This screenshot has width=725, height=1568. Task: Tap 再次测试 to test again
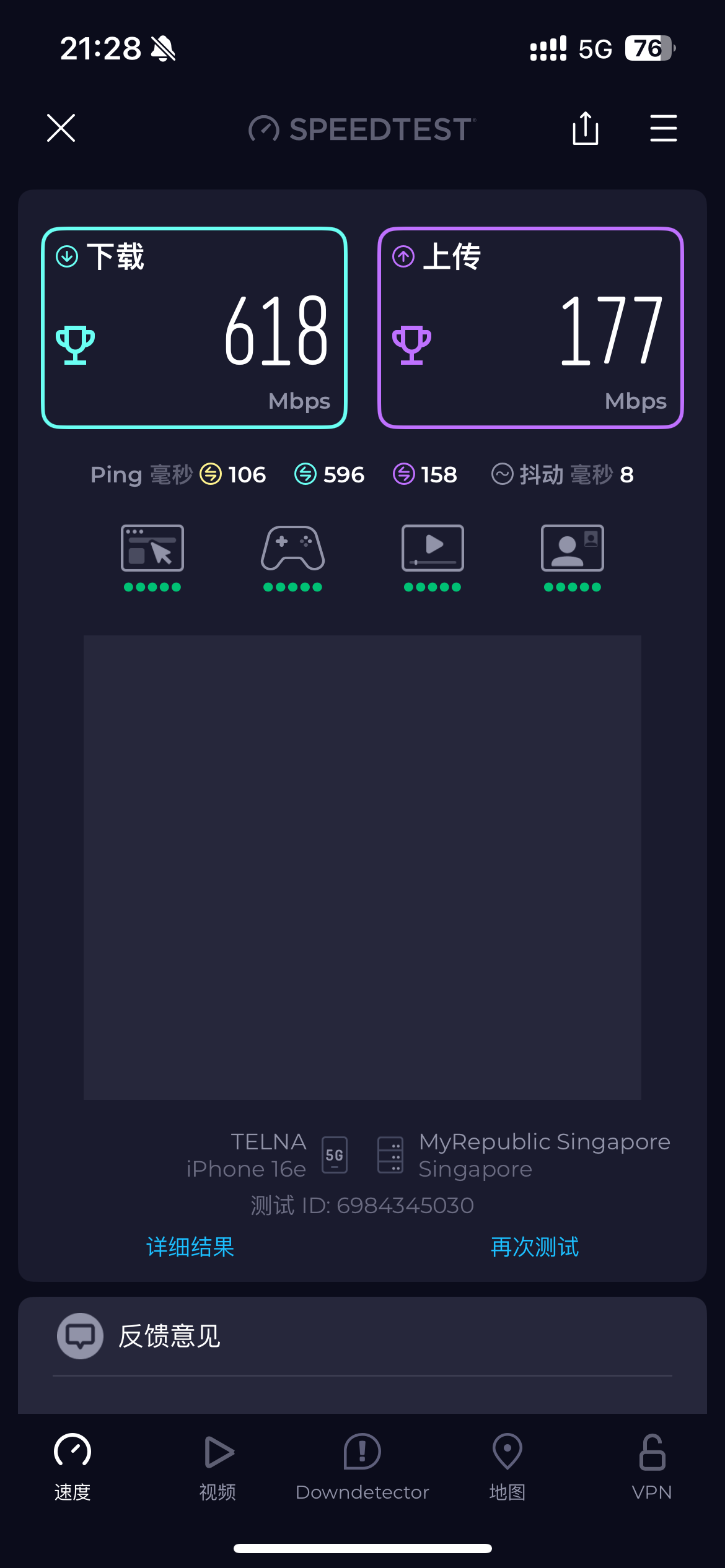[535, 1247]
